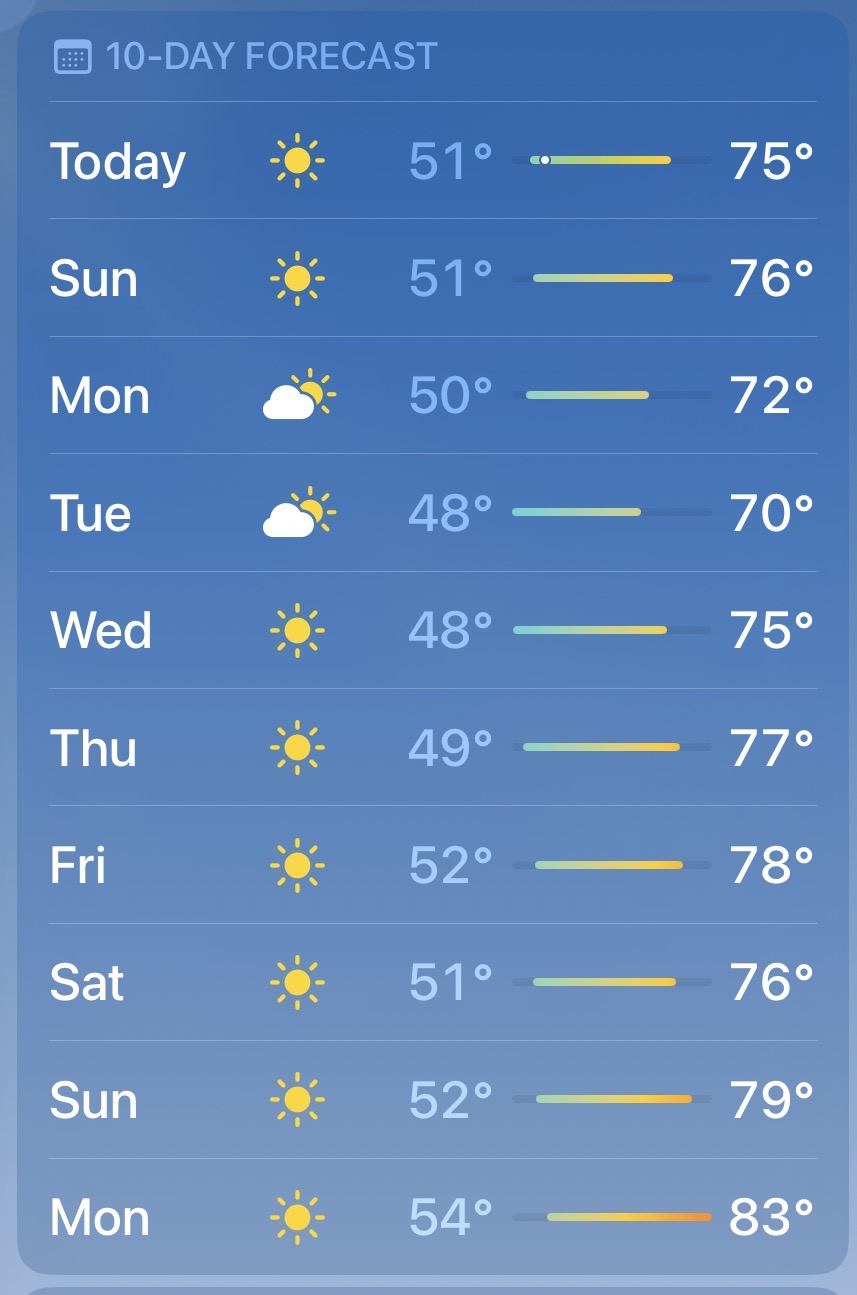
Task: View Wed forecast details
Action: tap(432, 630)
